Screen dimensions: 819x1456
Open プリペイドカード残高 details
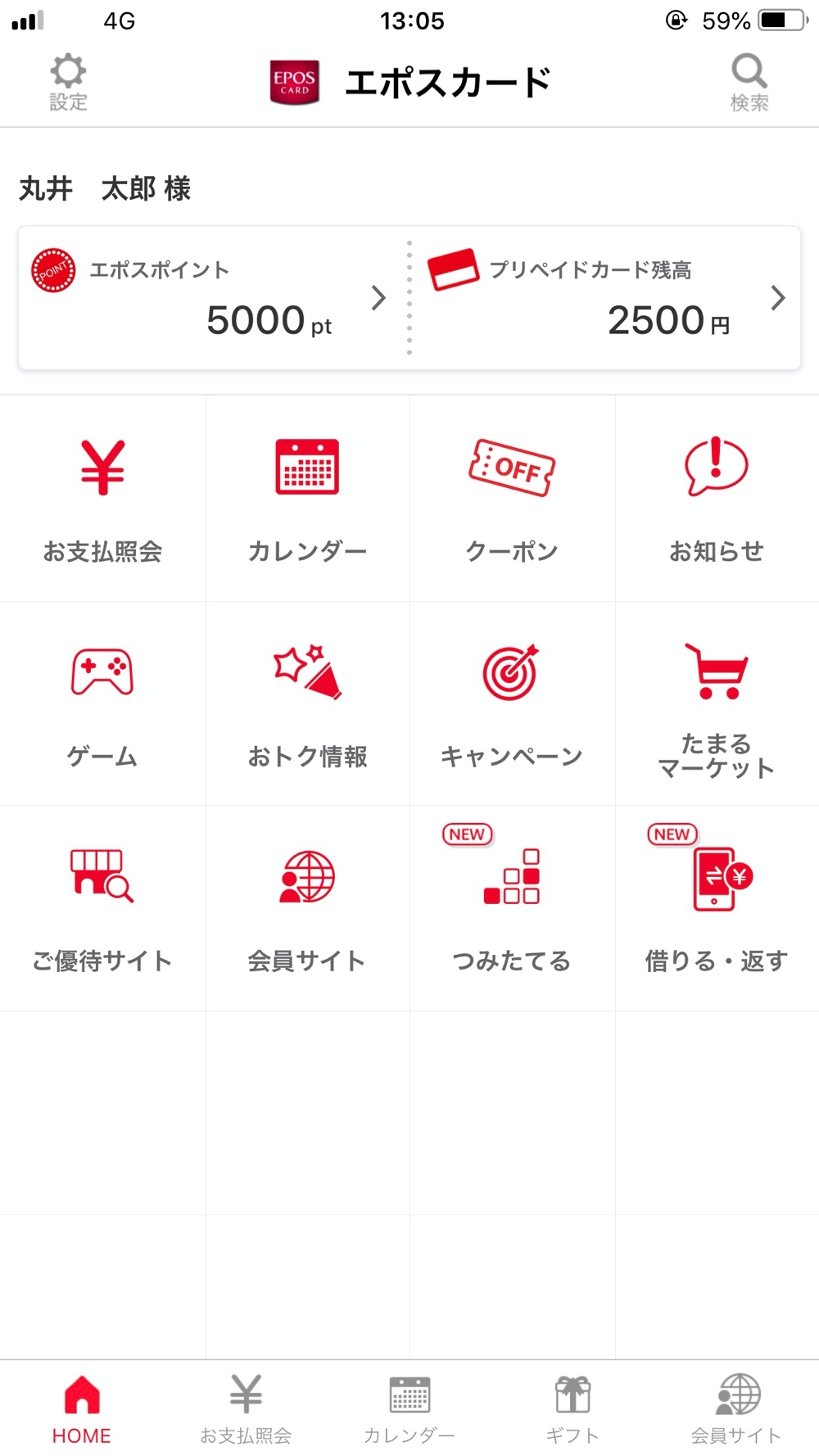coord(606,298)
